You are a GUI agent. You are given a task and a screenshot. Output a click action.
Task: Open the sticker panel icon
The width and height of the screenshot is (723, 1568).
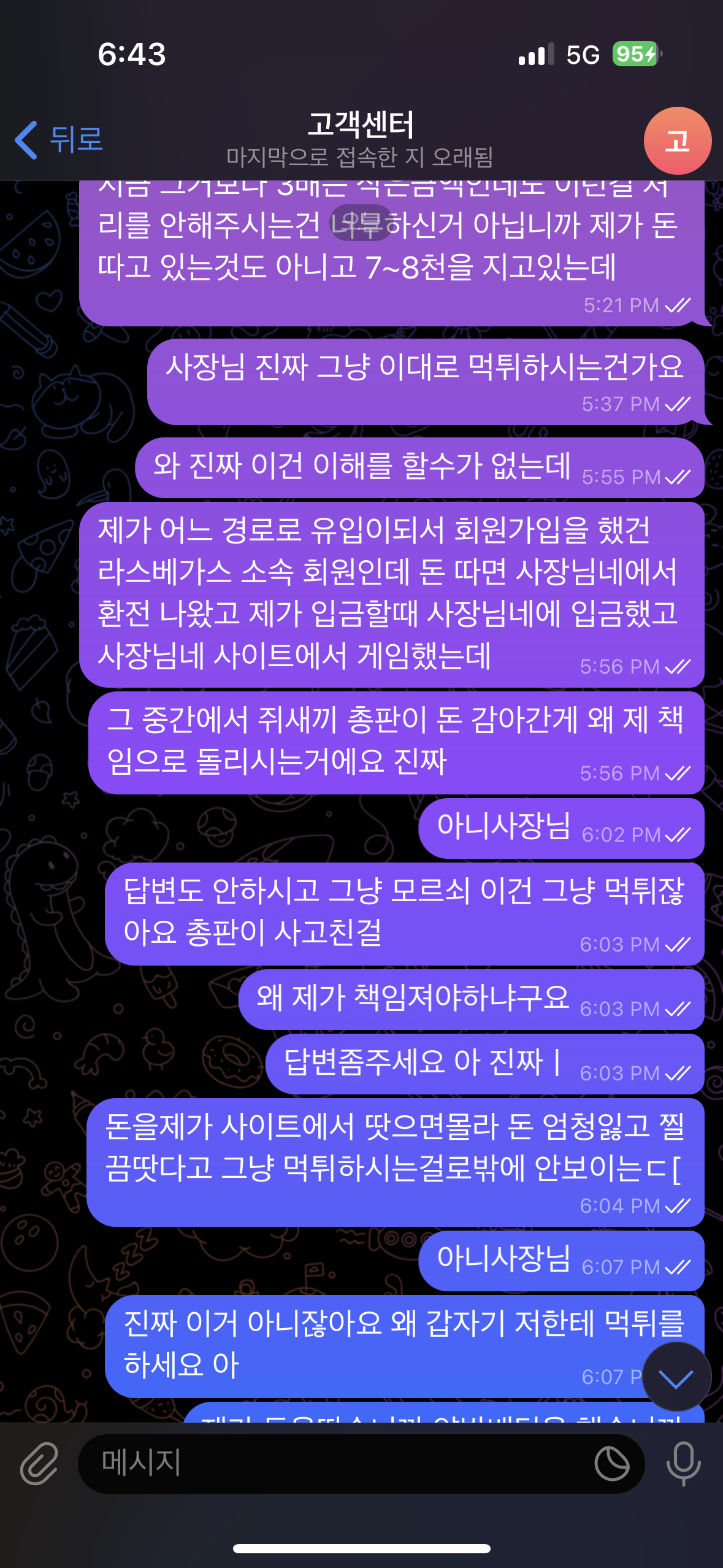coord(611,1464)
